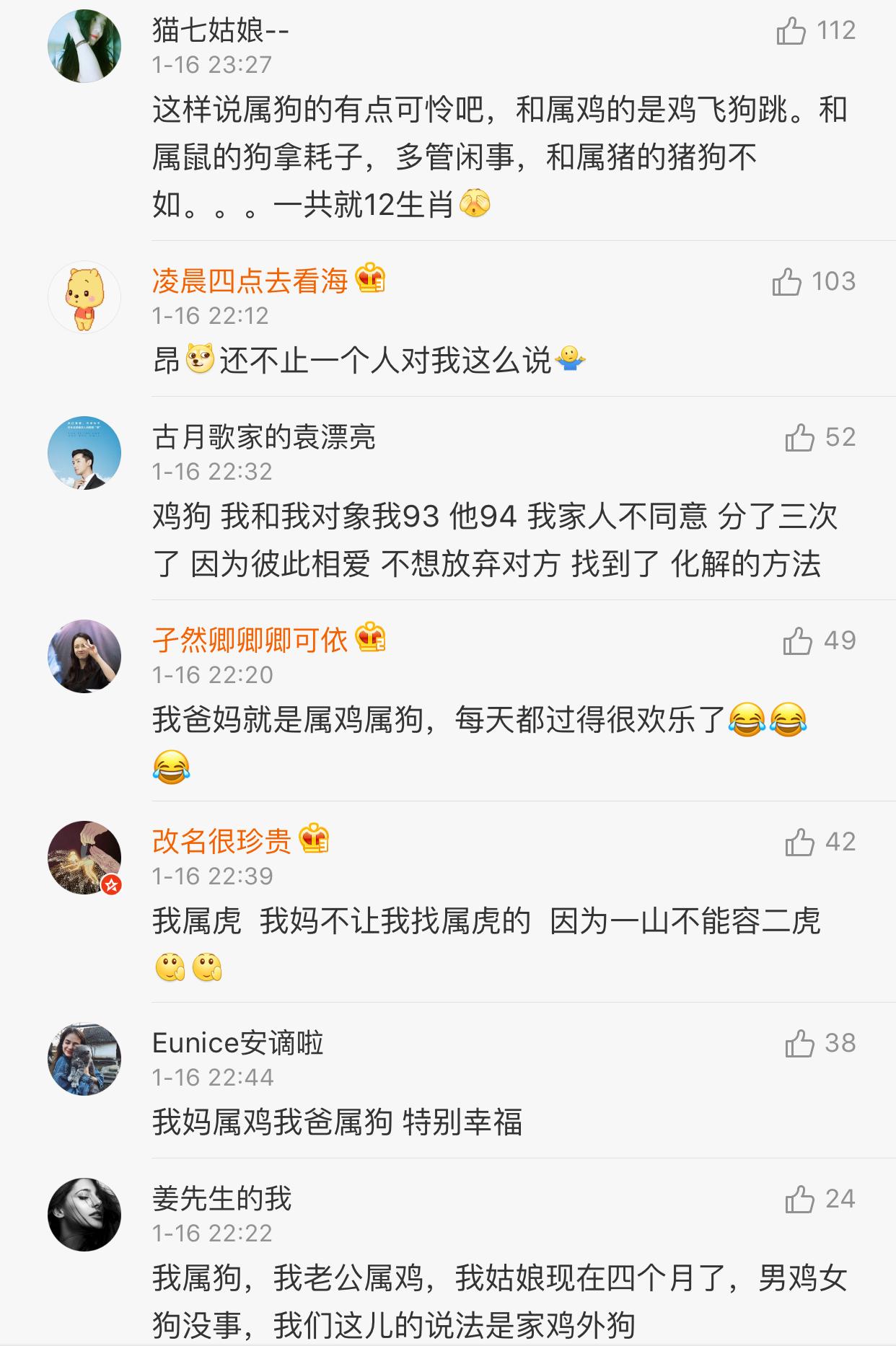Like the comment by 猫七姑娘--
This screenshot has height=1346, width=896.
click(791, 32)
